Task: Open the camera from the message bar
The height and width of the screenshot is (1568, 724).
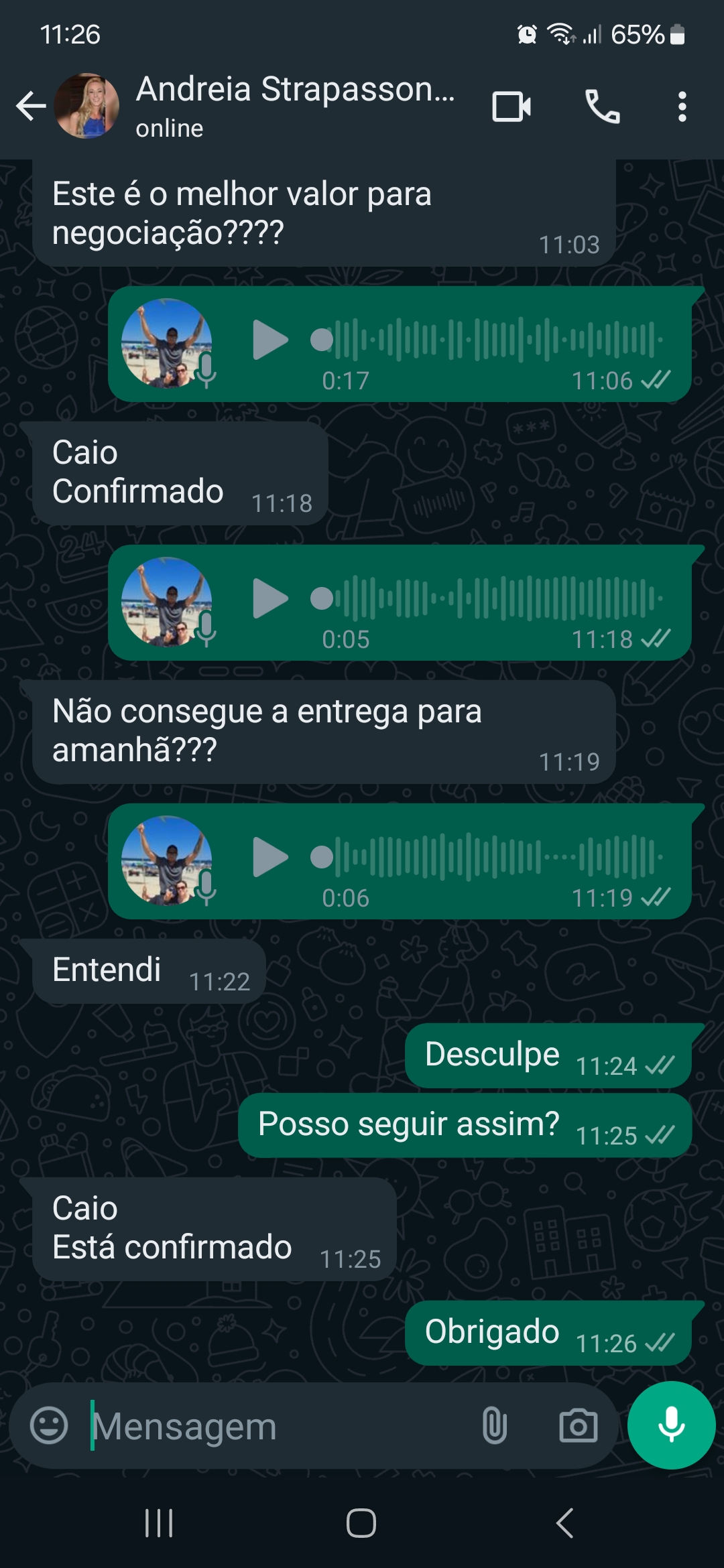Action: pyautogui.click(x=579, y=1426)
